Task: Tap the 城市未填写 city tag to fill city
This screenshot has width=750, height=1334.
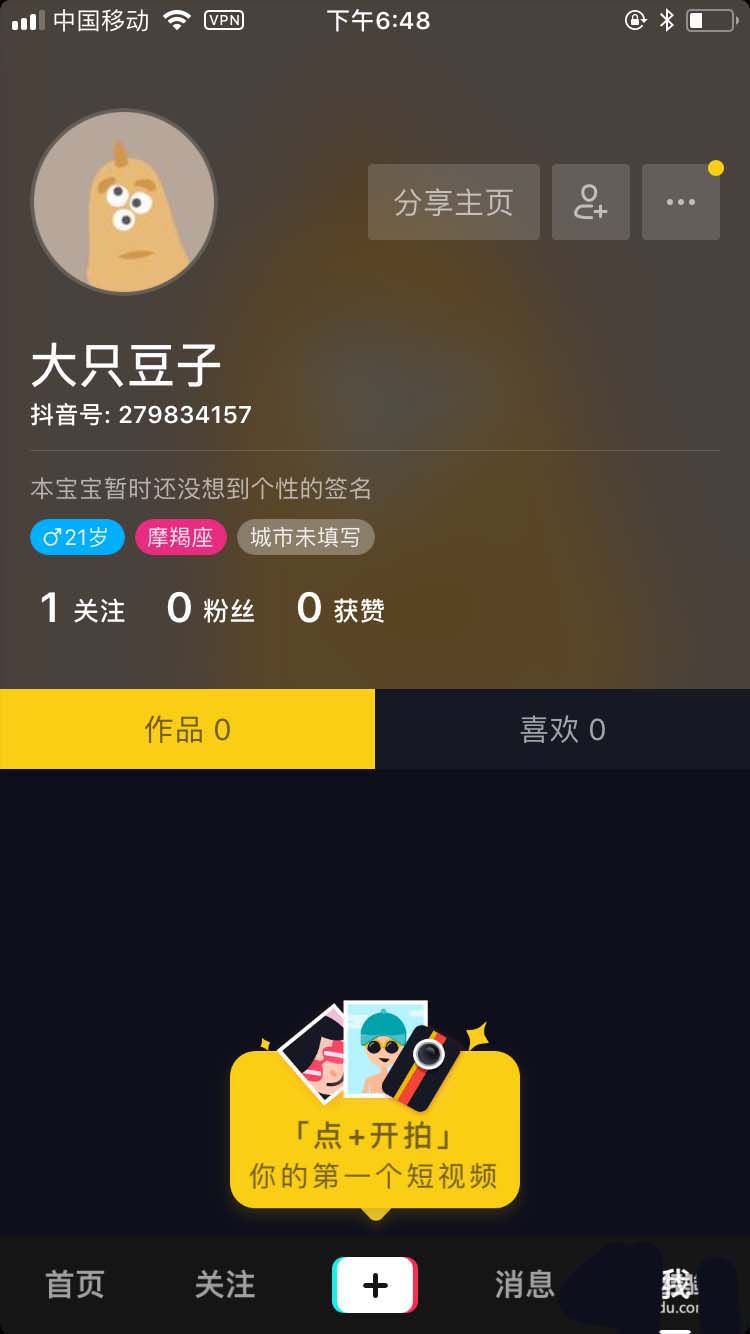Action: [306, 537]
